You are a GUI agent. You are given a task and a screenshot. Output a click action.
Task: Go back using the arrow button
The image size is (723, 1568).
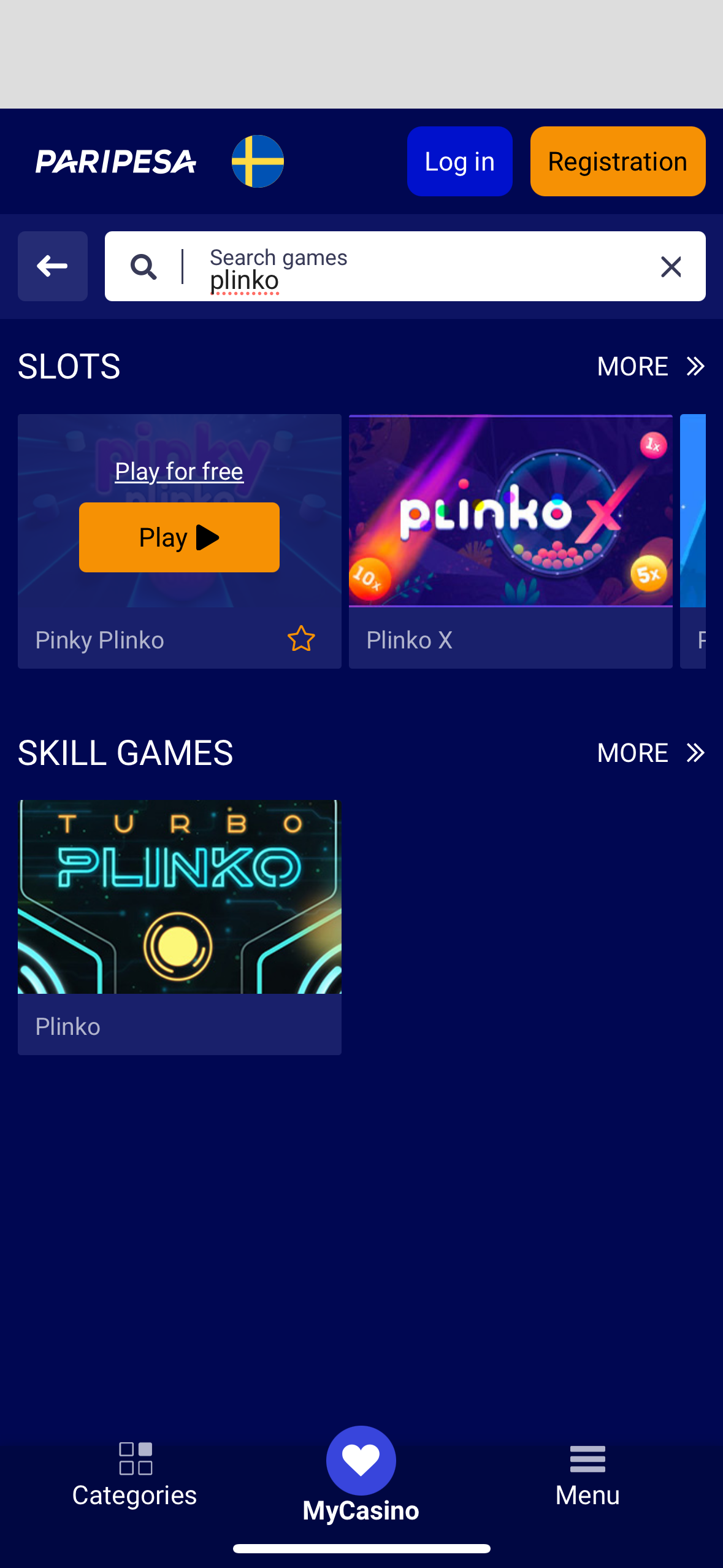(x=52, y=266)
